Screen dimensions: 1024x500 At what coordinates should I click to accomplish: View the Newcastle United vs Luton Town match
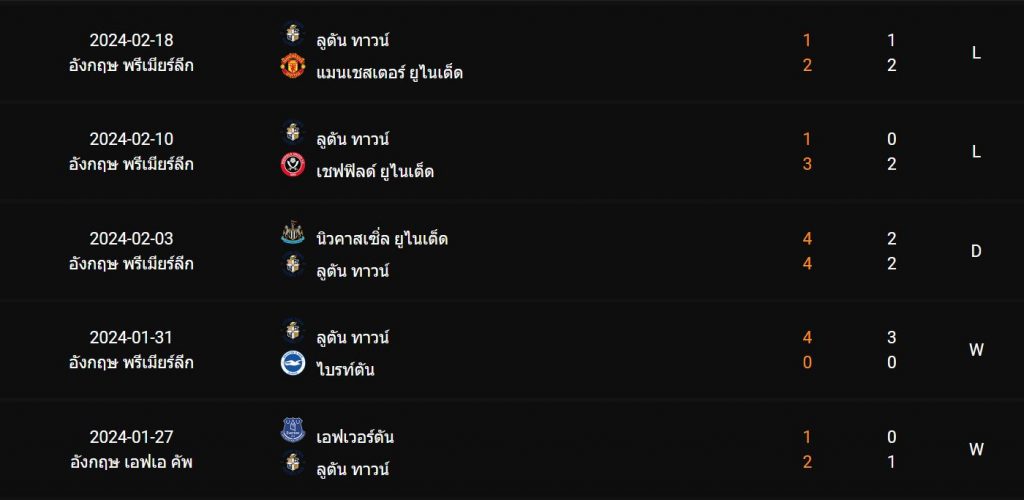pos(512,252)
